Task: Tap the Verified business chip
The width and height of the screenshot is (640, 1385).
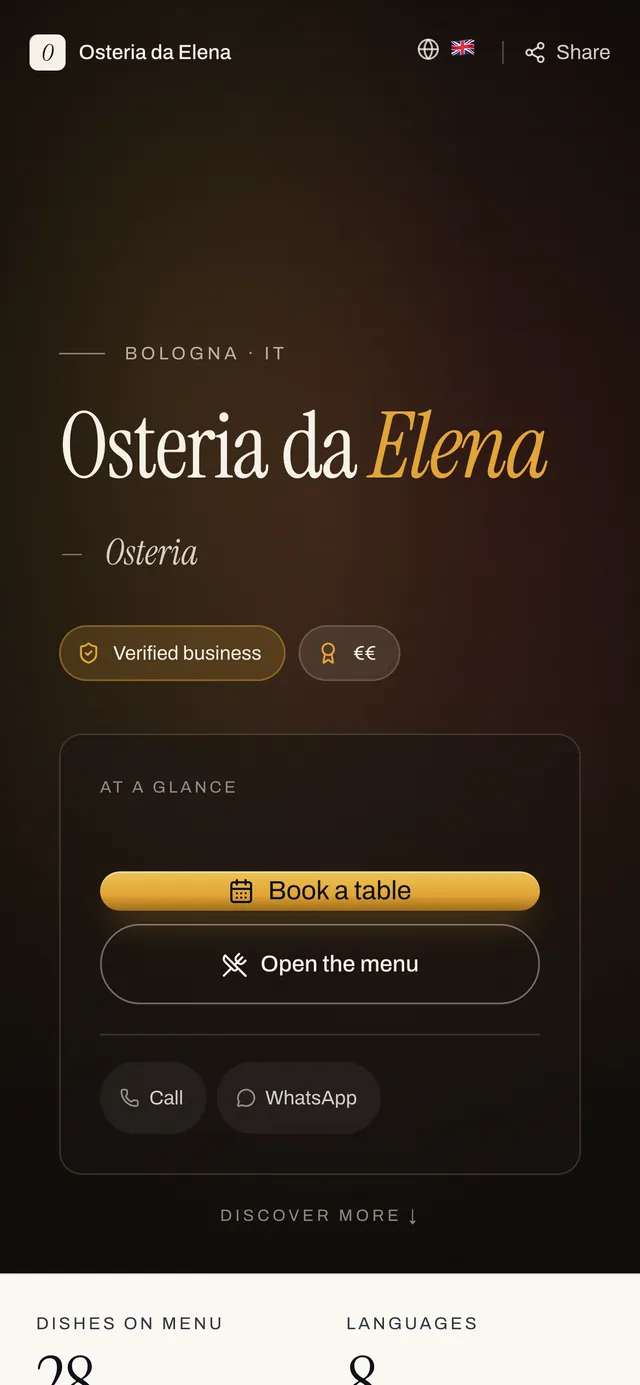Action: [172, 653]
